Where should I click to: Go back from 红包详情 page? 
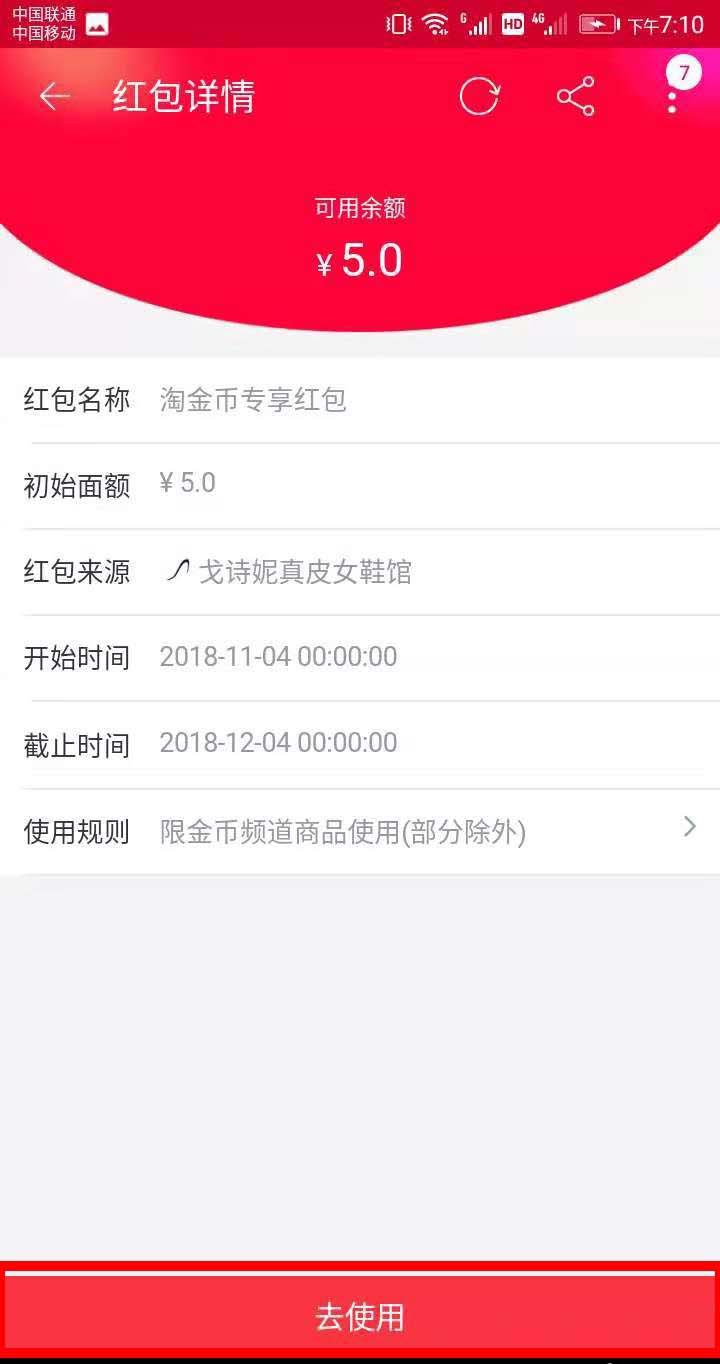[54, 96]
